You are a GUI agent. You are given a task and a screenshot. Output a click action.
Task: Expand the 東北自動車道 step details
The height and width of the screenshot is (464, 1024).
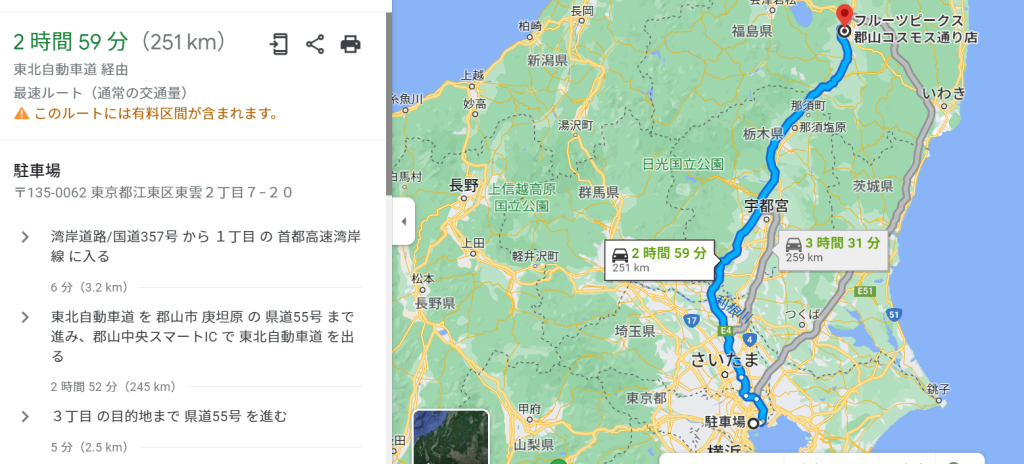25,317
